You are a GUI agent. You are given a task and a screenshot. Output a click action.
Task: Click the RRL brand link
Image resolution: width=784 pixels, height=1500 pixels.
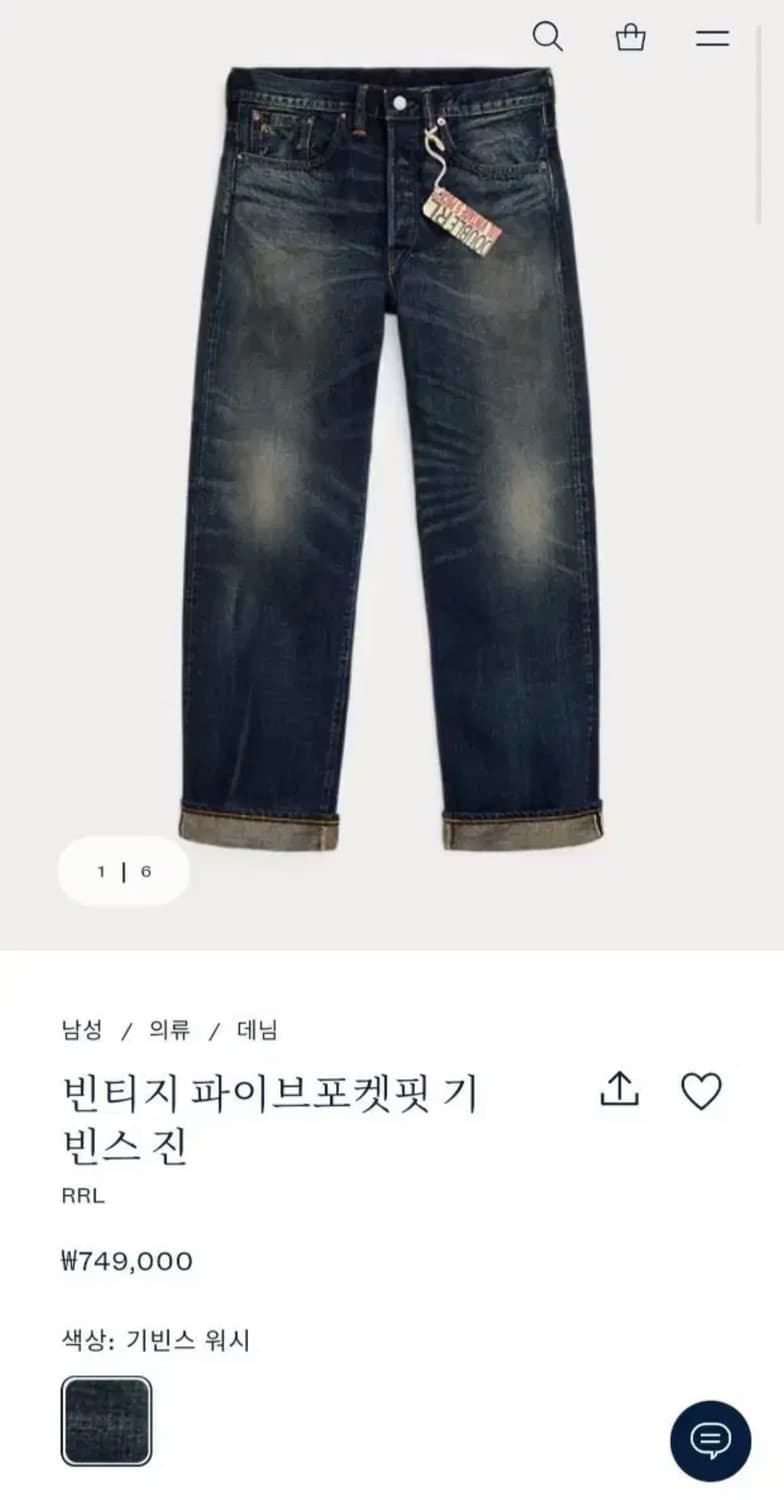(x=80, y=1196)
